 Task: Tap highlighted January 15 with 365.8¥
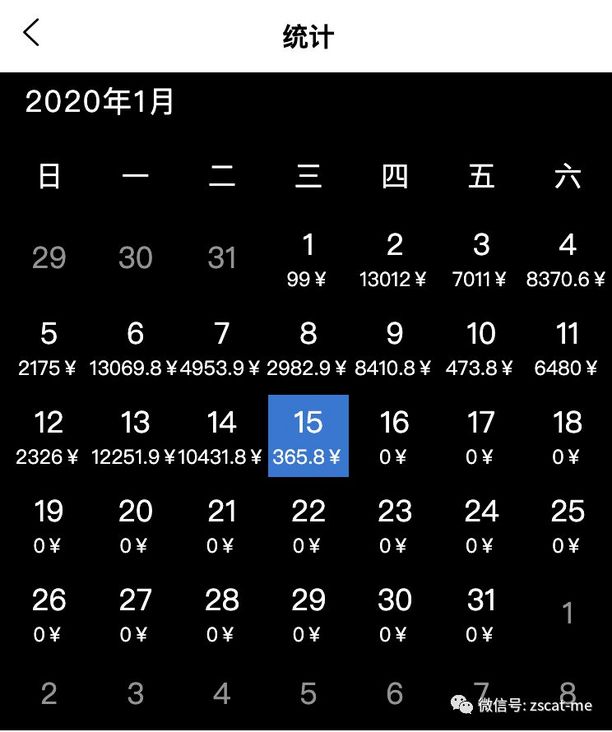pos(308,436)
